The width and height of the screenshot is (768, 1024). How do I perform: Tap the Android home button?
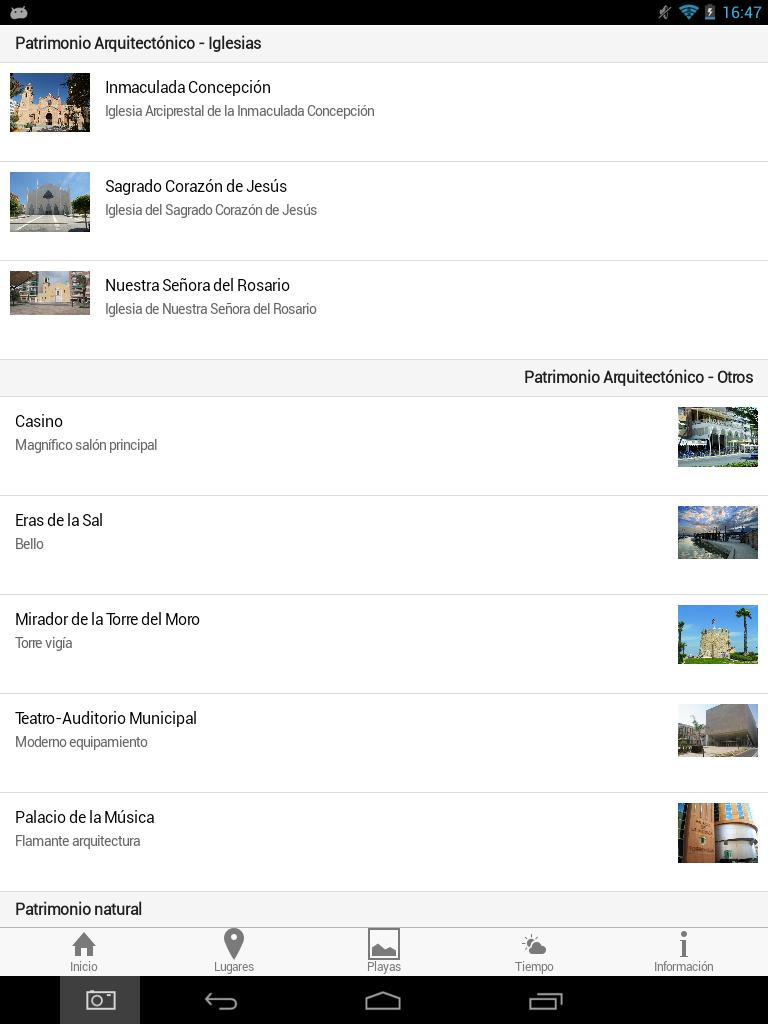[x=382, y=999]
